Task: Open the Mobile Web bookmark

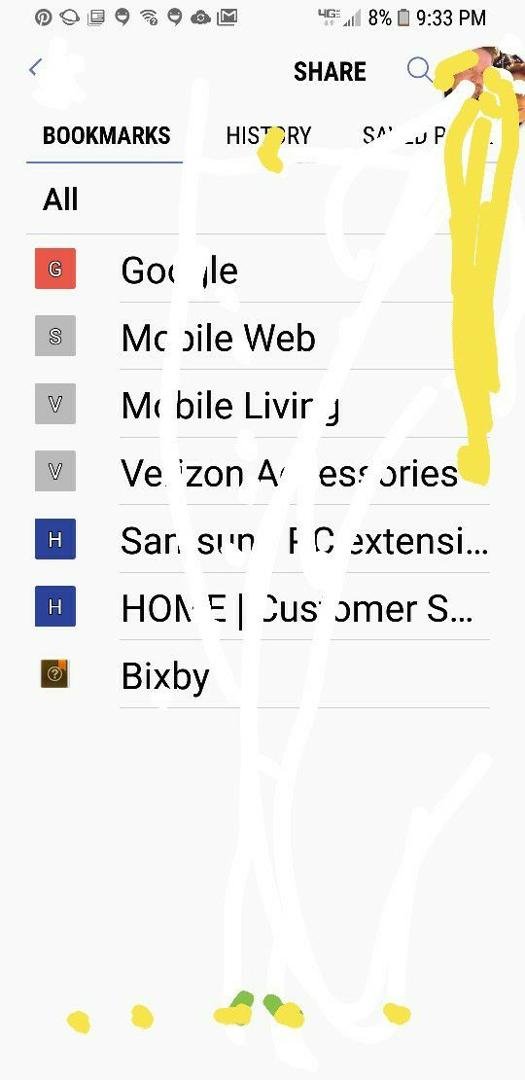Action: pos(262,337)
